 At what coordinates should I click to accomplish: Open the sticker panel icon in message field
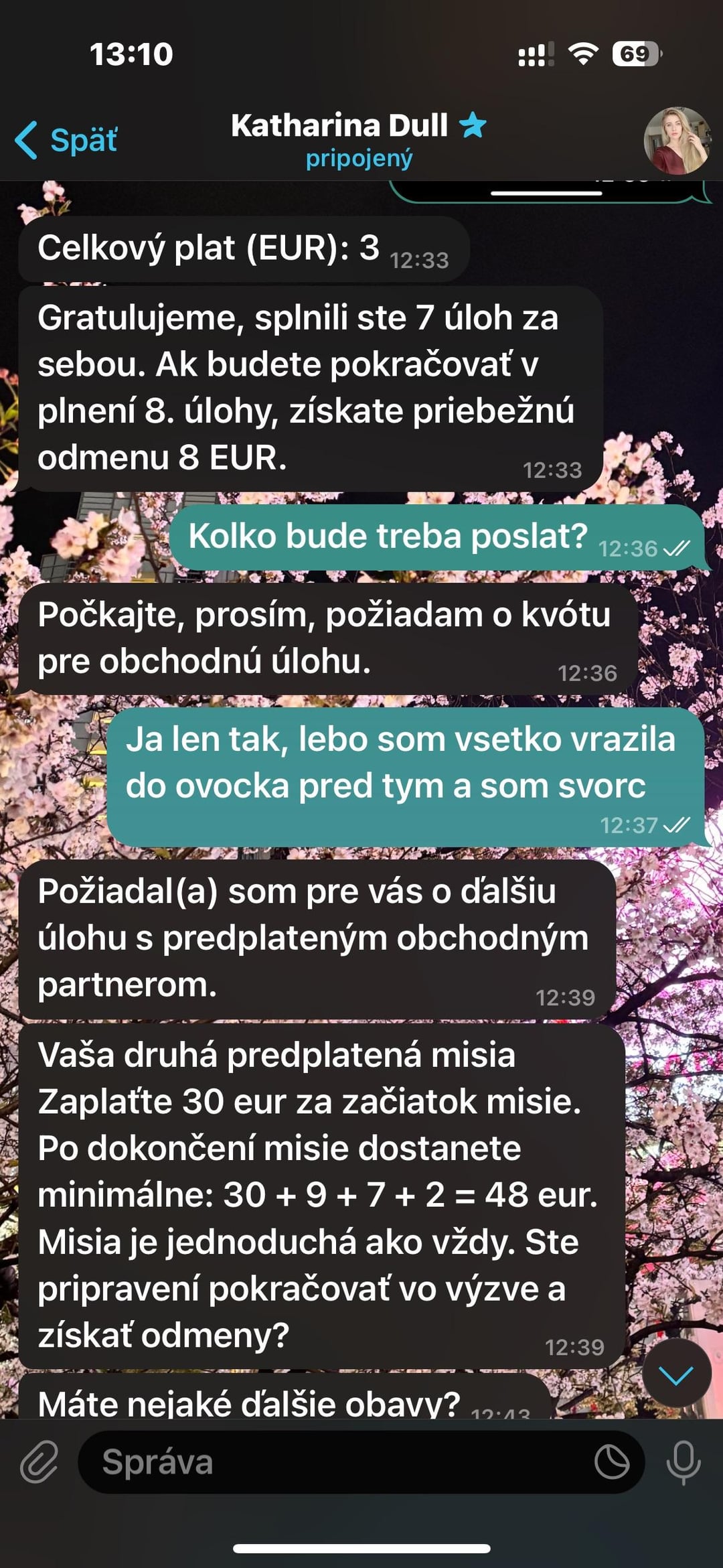(612, 1462)
